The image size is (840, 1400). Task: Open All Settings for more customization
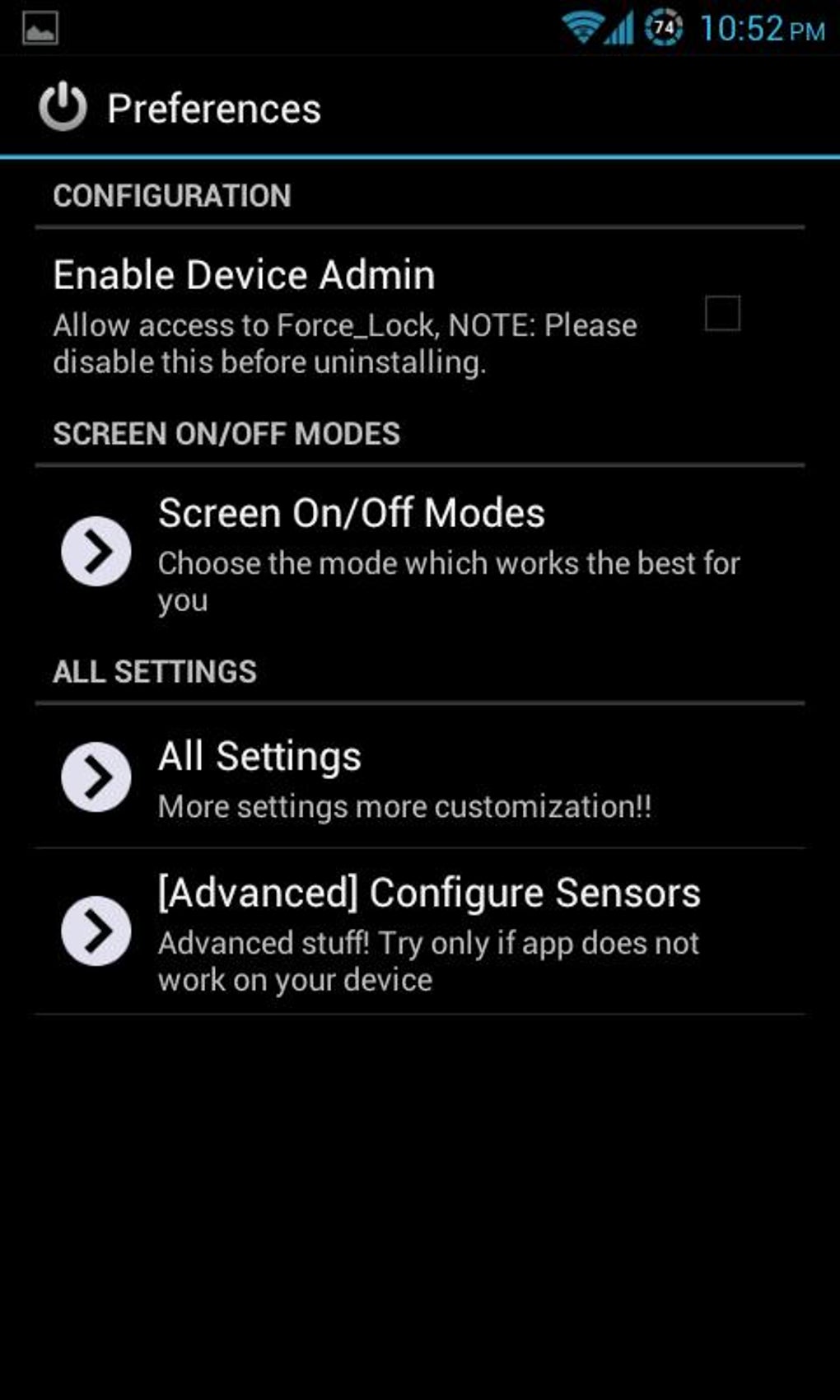[x=259, y=755]
